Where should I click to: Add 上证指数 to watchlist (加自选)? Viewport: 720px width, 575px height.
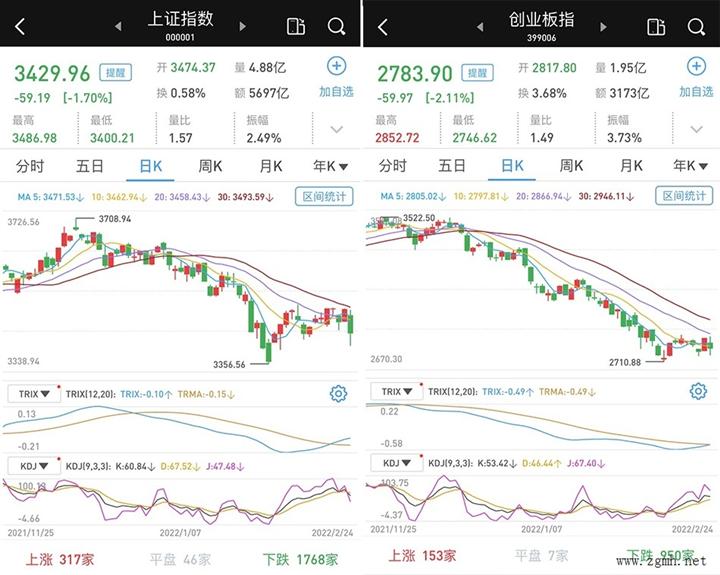[x=336, y=67]
